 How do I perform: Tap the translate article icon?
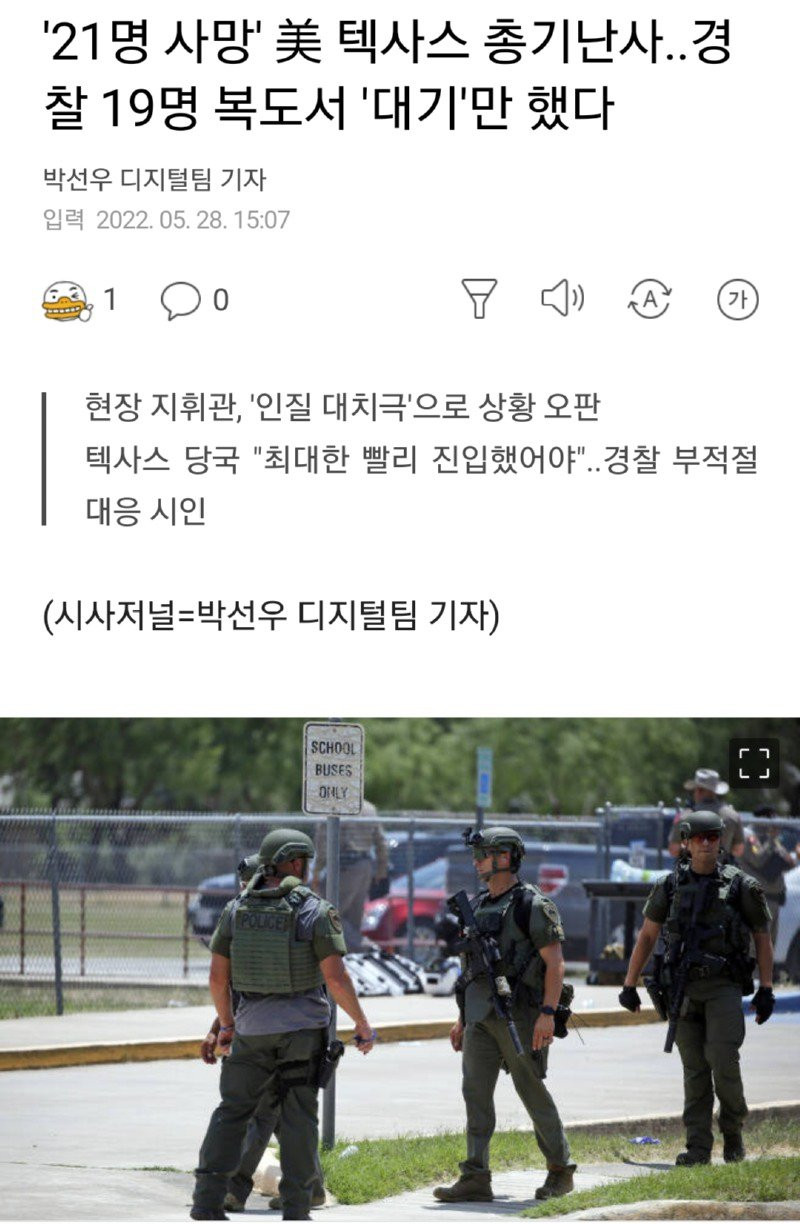coord(649,299)
